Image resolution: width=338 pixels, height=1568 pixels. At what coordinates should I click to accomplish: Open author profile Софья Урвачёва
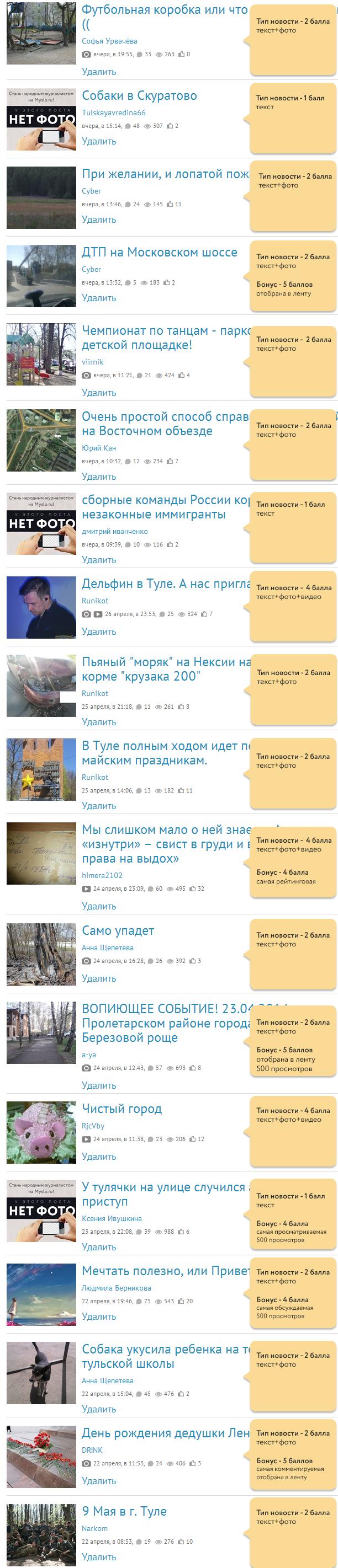pos(109,41)
